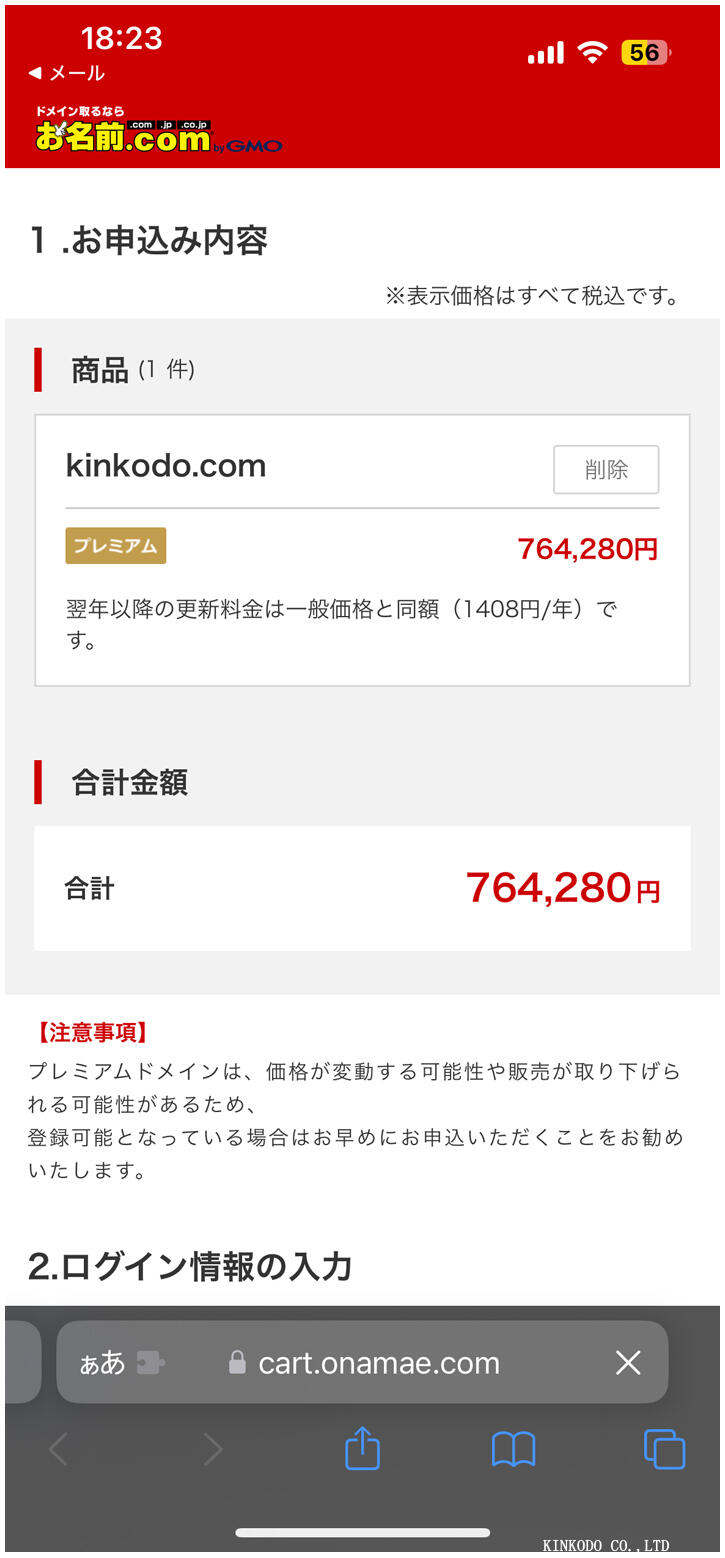The image size is (725, 1558).
Task: Stop loading with the X button
Action: click(628, 1362)
